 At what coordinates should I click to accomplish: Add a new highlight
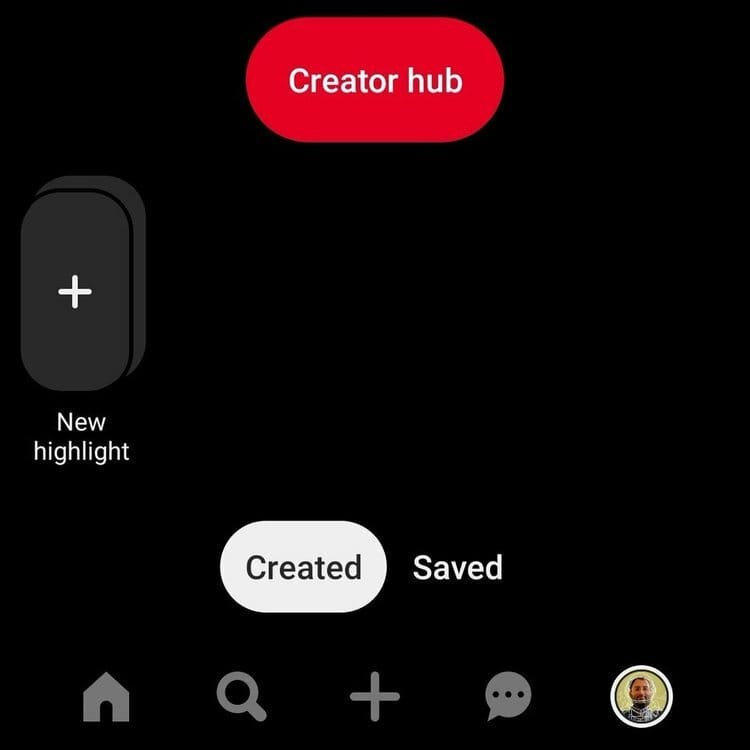click(x=76, y=291)
